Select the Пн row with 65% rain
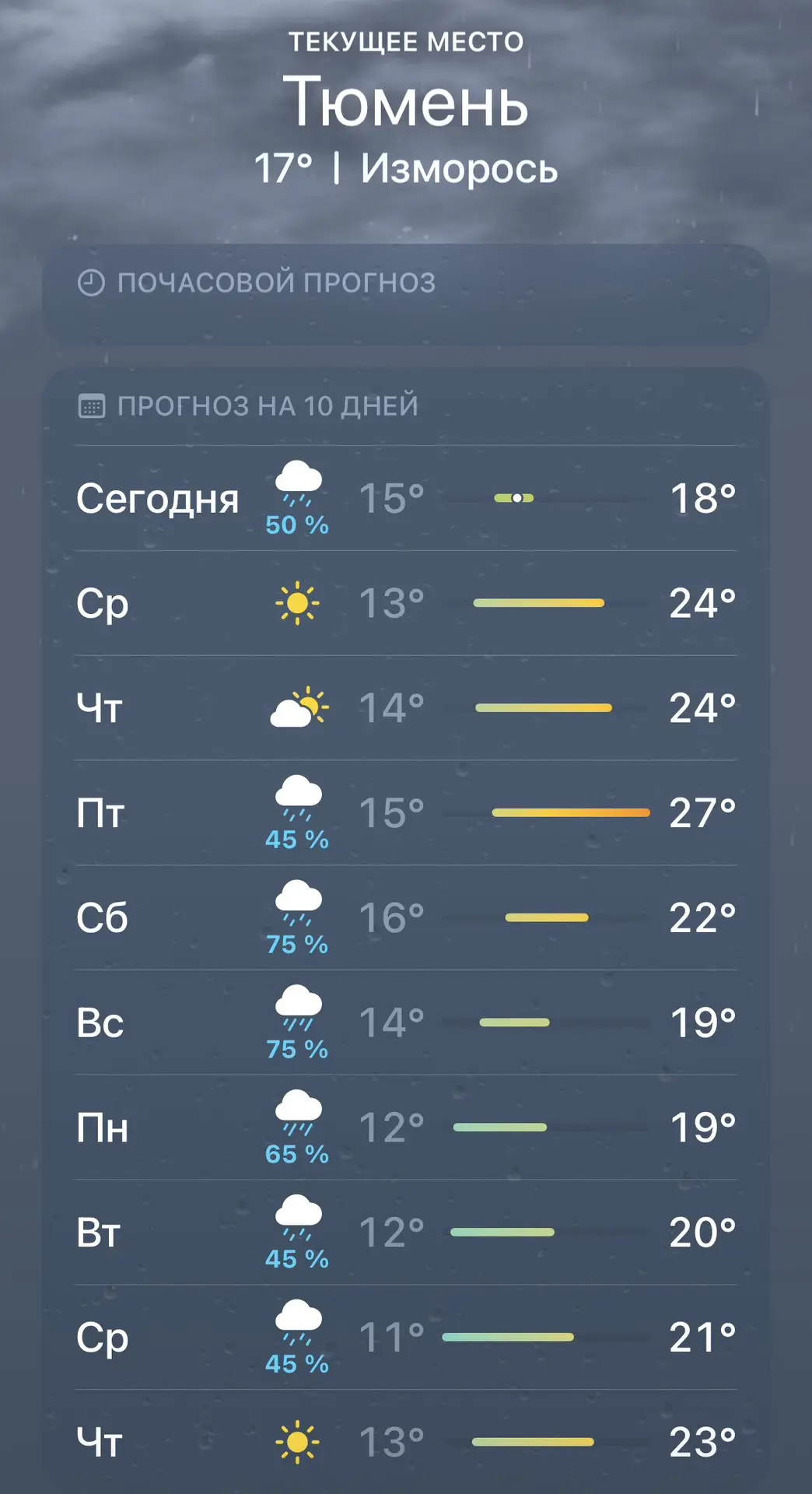 click(x=406, y=1128)
